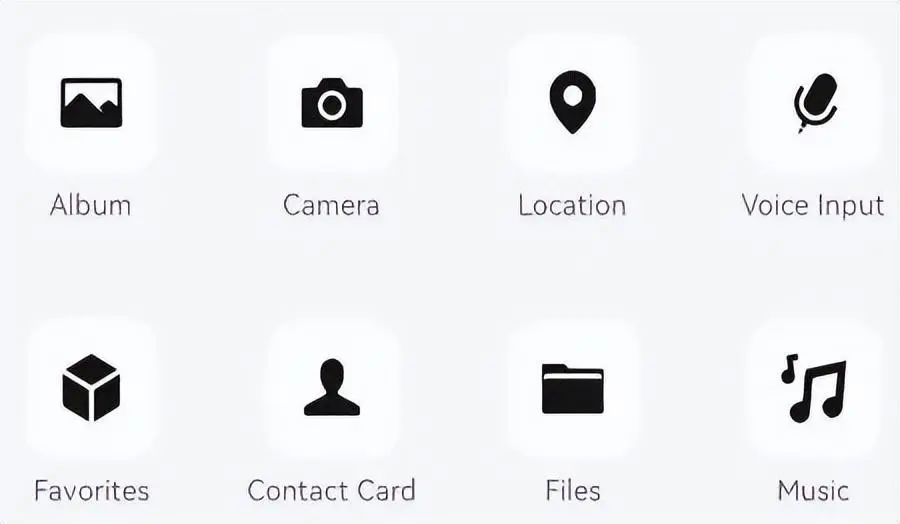Screen dimensions: 900x524
Task: Send a Contact Card
Action: (x=332, y=388)
